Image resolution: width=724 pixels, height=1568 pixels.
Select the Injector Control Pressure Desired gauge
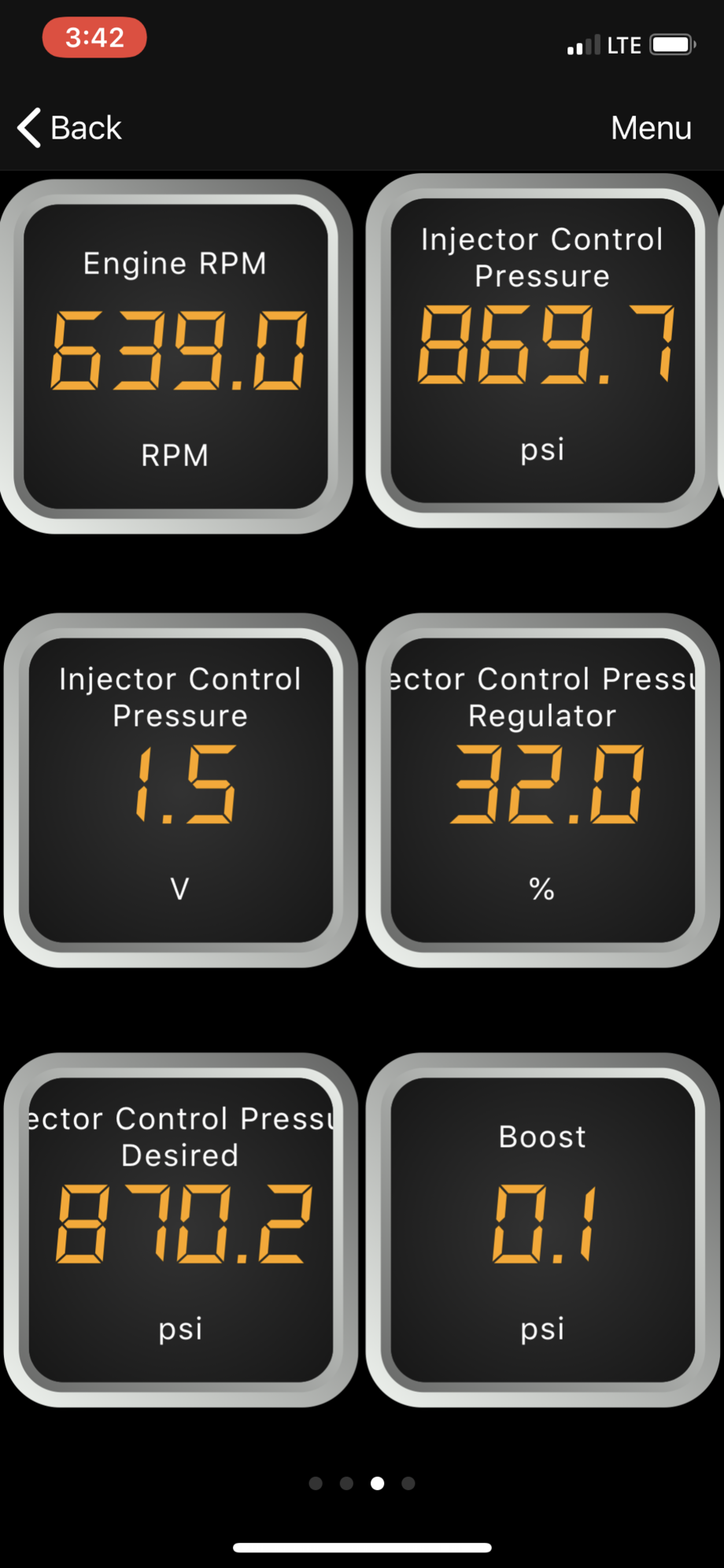[180, 1230]
